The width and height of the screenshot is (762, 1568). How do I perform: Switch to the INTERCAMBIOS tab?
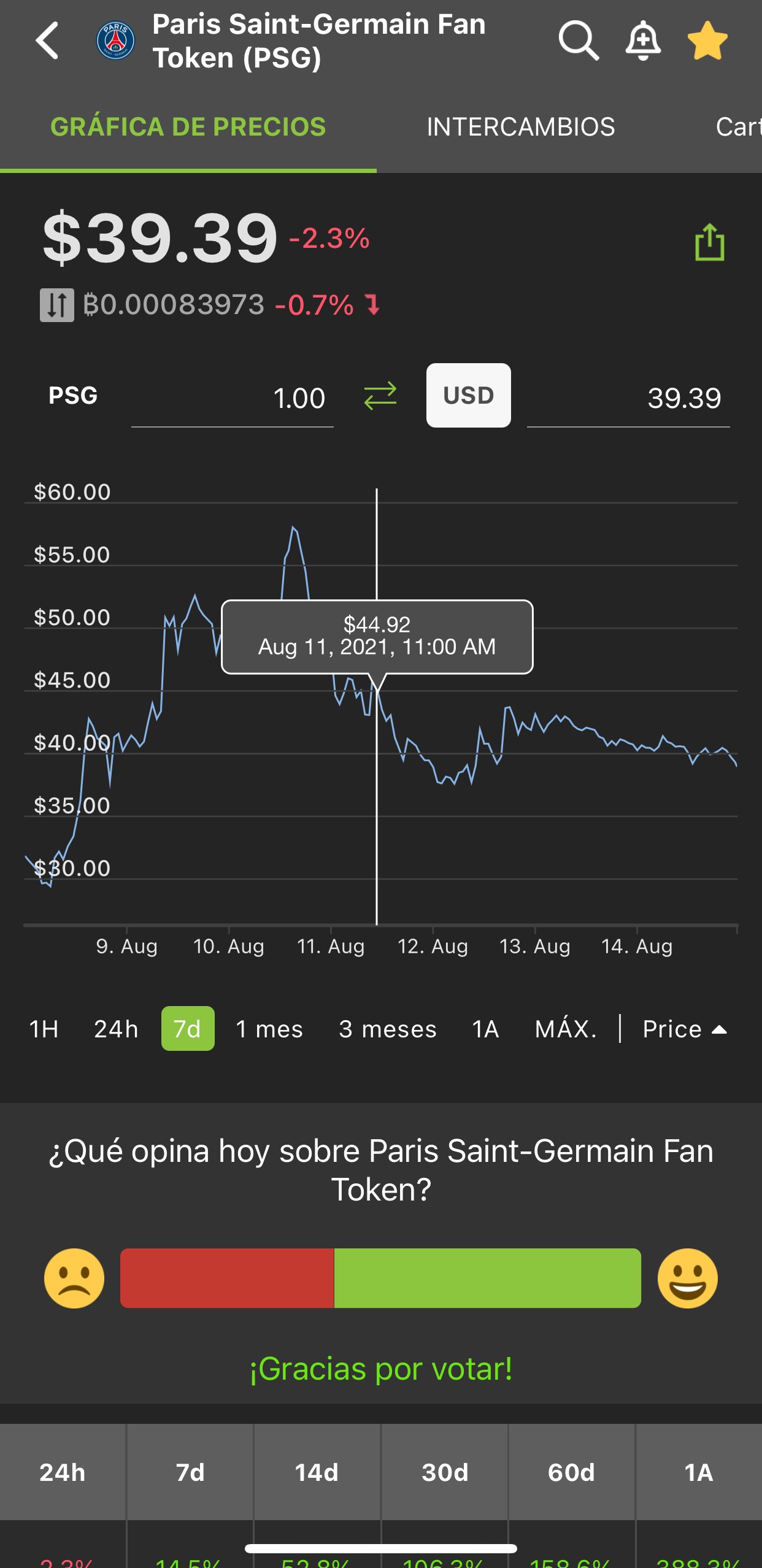(x=520, y=127)
